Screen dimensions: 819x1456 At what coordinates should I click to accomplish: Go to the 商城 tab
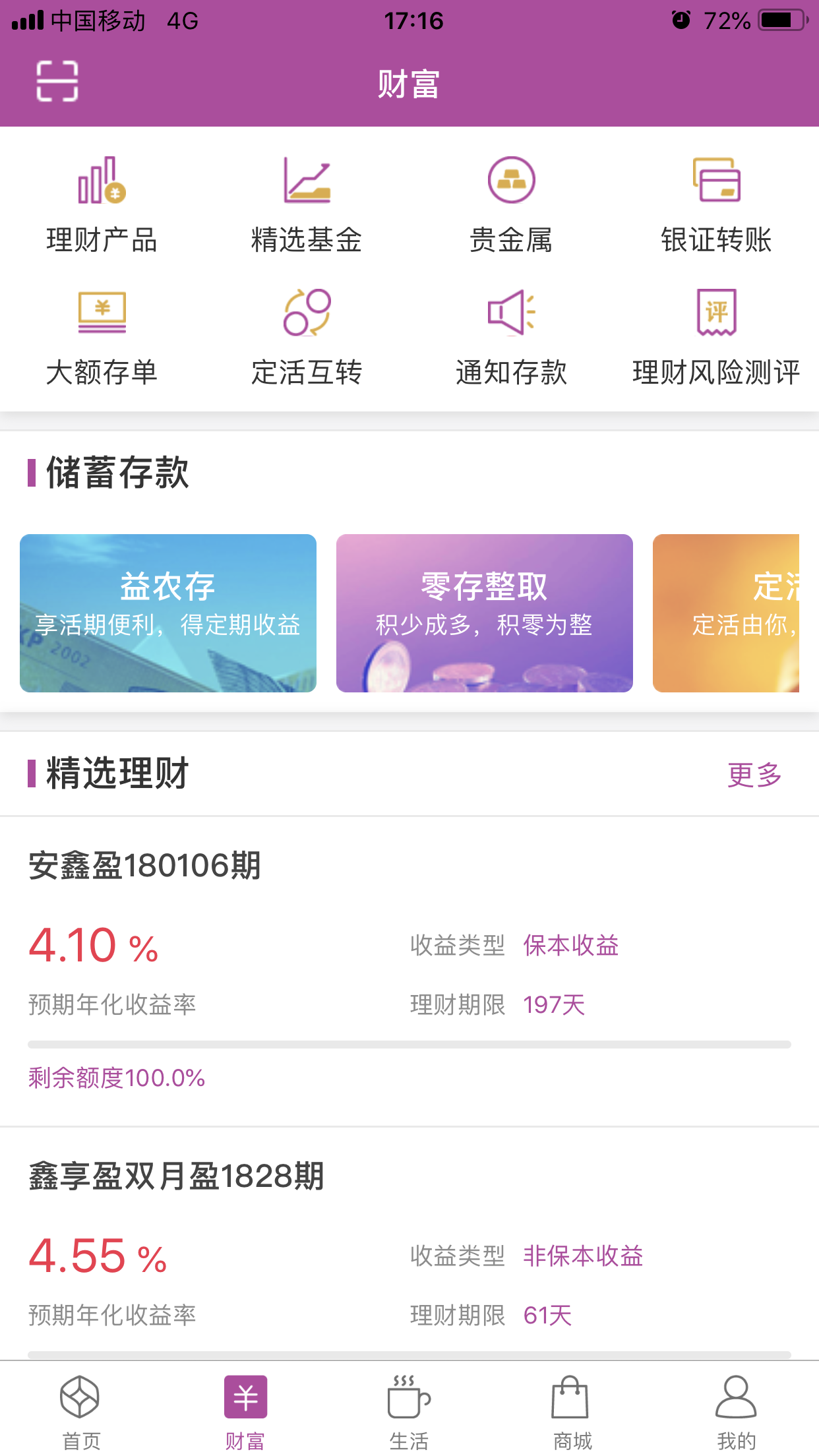(x=572, y=1411)
